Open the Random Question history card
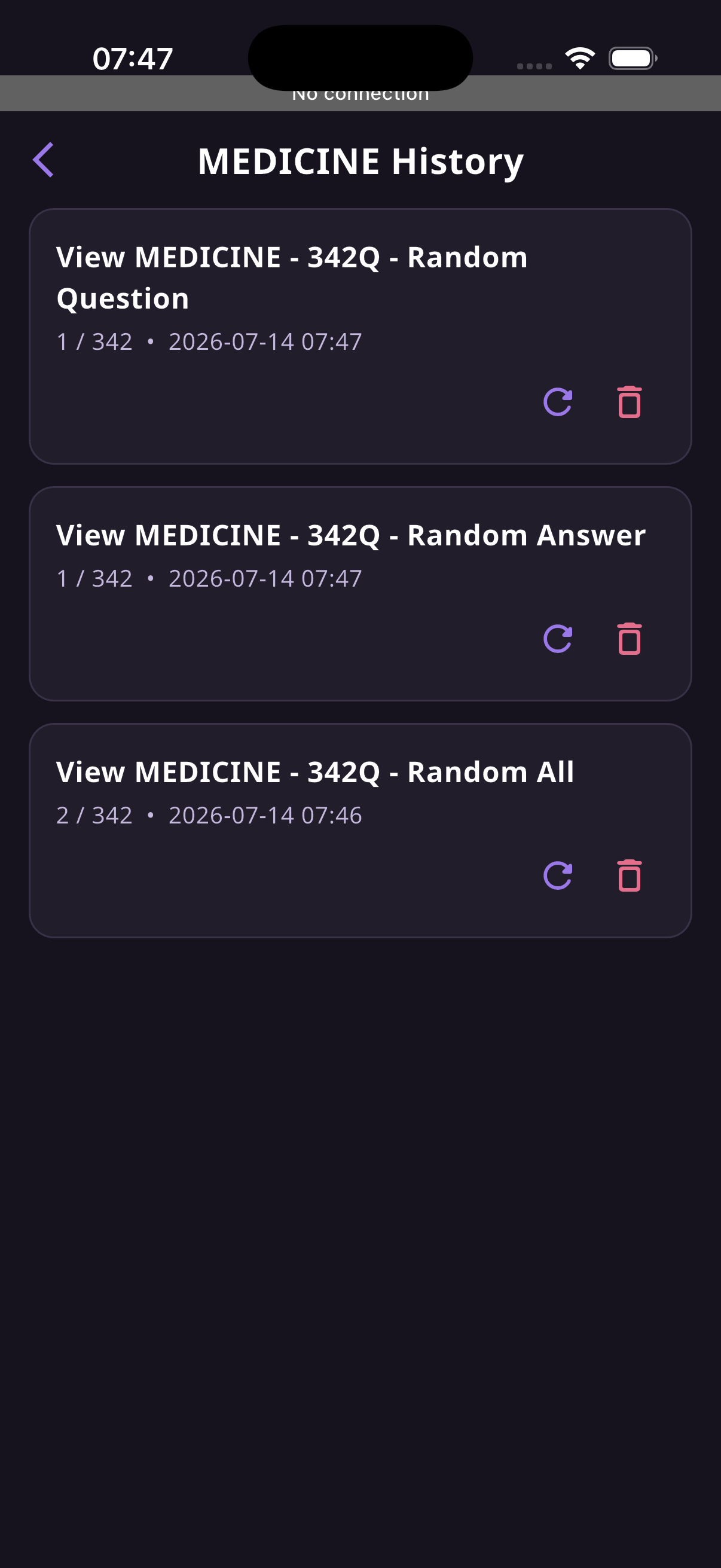Viewport: 721px width, 1568px height. (x=360, y=336)
